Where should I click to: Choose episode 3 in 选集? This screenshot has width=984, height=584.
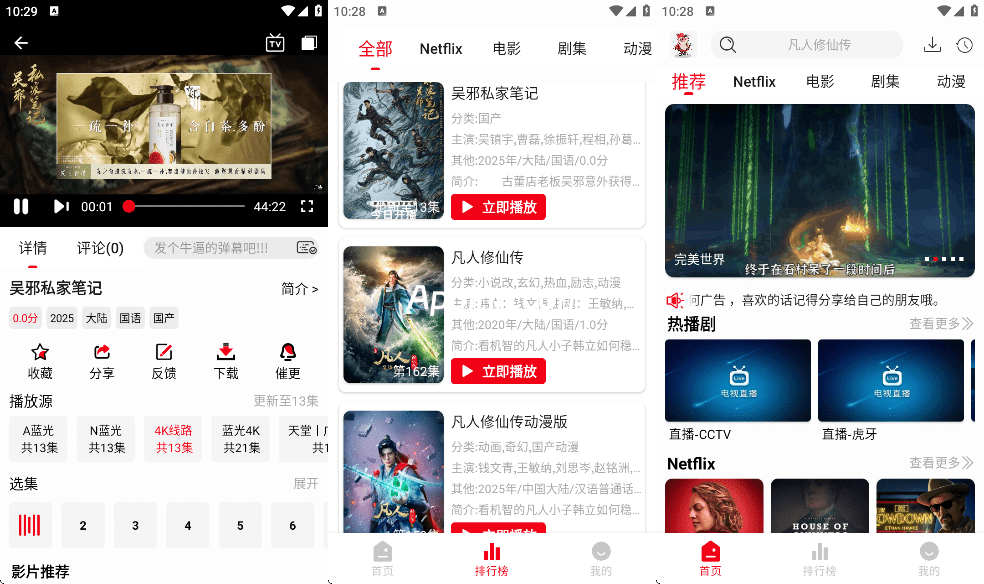(x=135, y=525)
